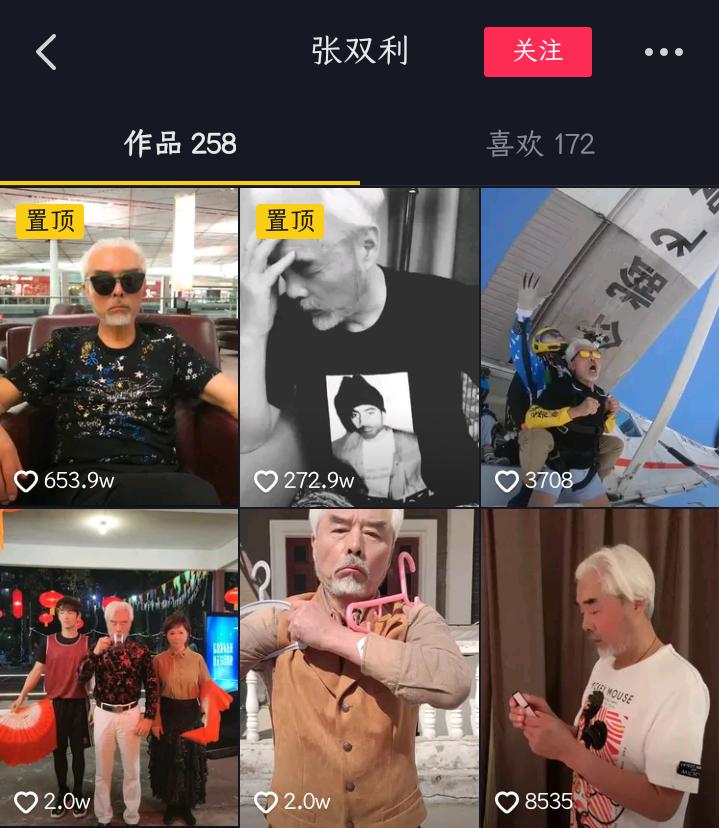Play the video with 8535 likes
719x828 pixels.
[x=600, y=668]
